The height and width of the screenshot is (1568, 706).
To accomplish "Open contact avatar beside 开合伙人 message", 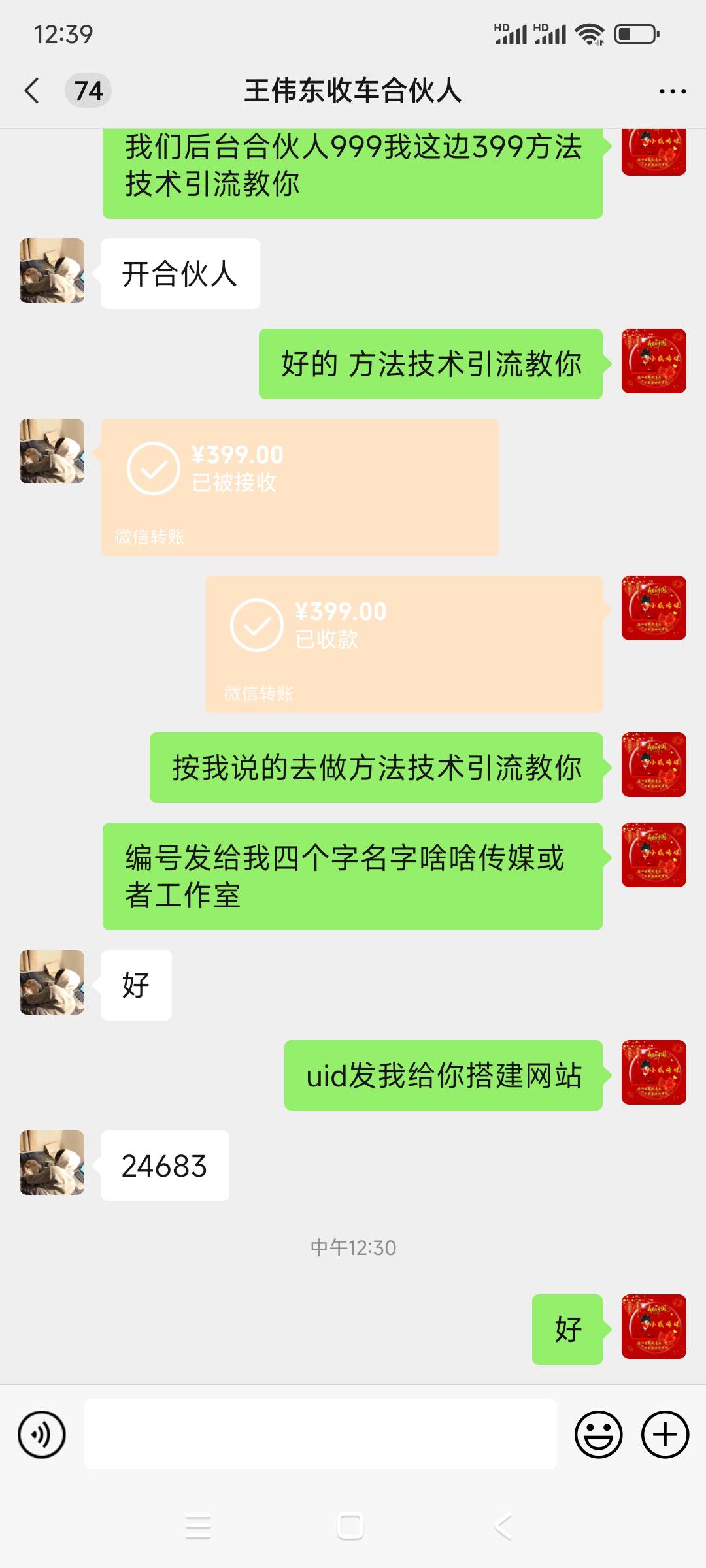I will click(x=52, y=270).
